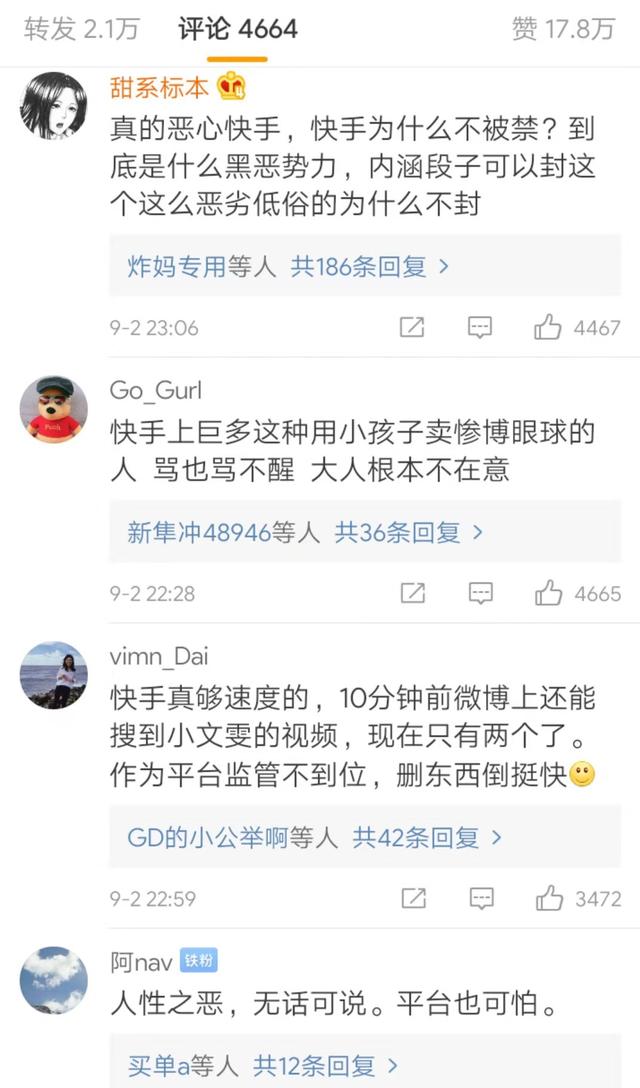
Task: Like Go_Gurl's comment with 4665 likes
Action: [x=548, y=593]
